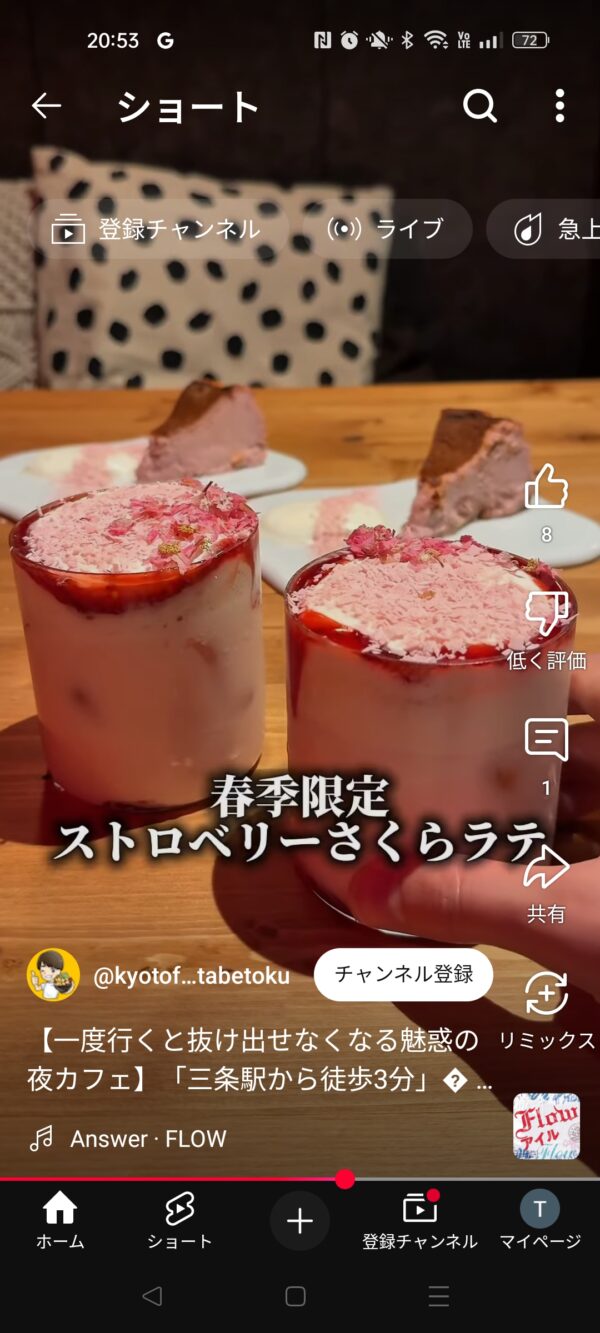Dislike the video (低く評価)

(x=546, y=615)
